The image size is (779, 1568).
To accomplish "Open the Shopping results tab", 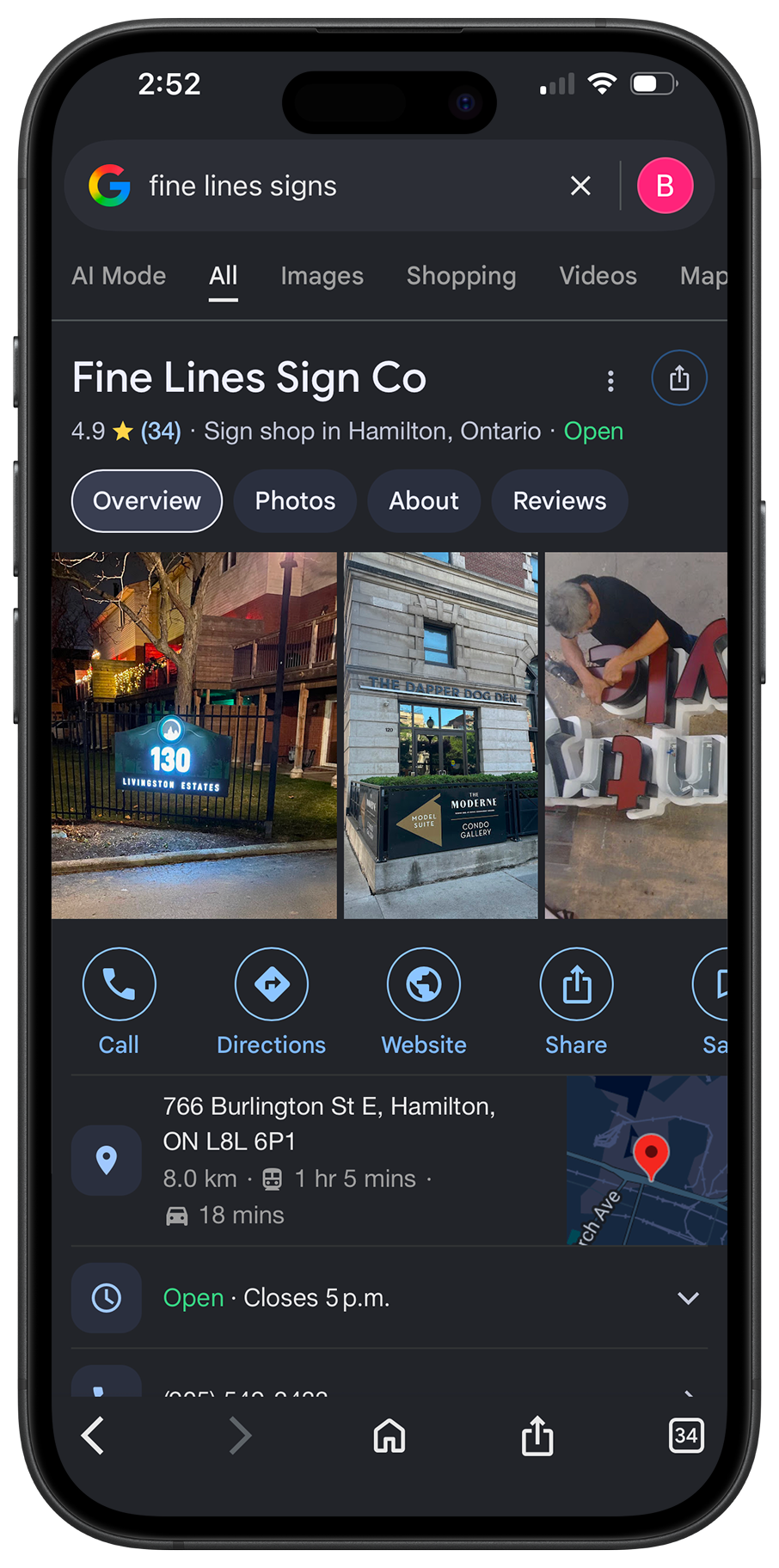I will tap(461, 276).
